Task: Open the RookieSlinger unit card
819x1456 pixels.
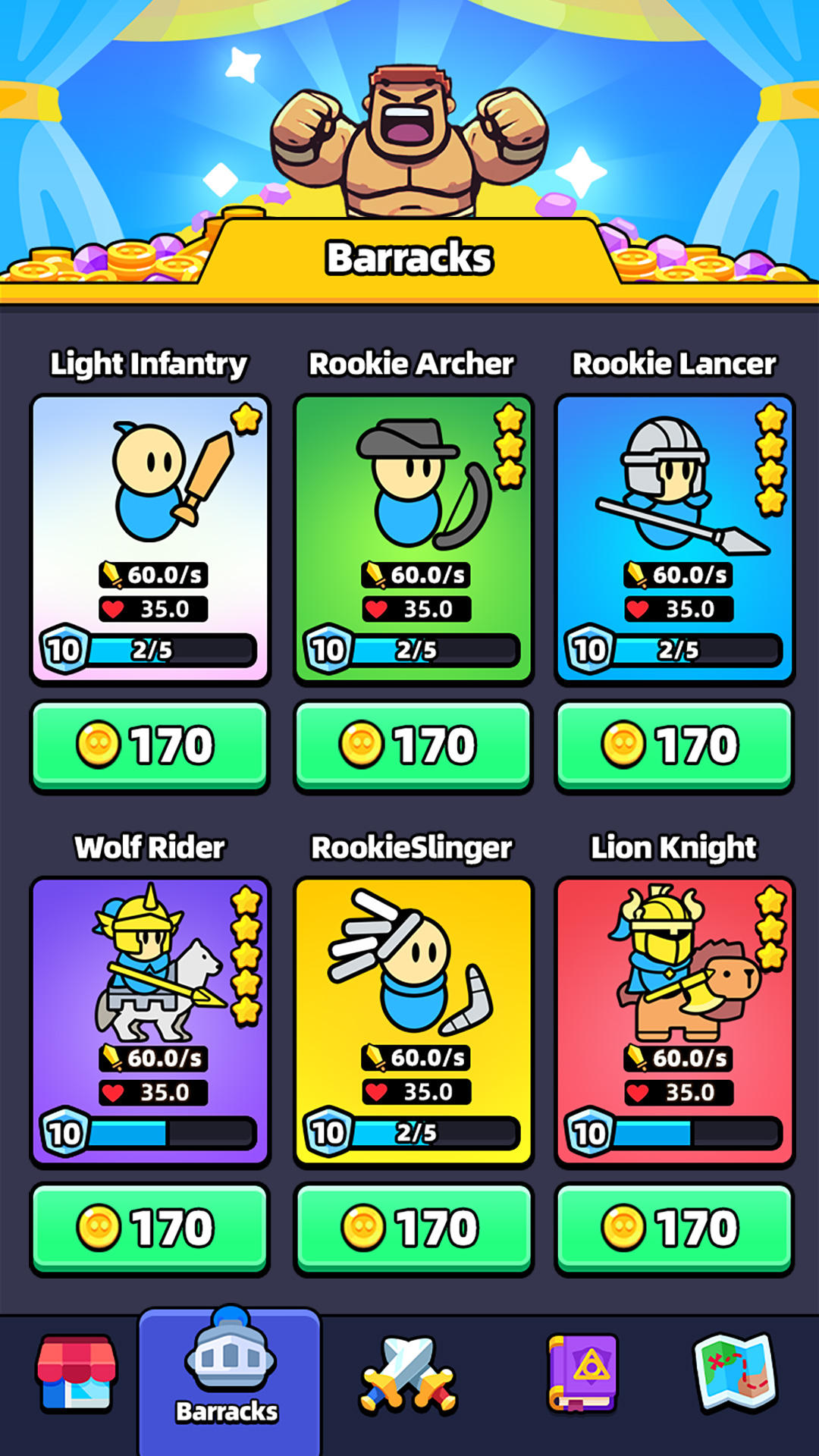Action: pyautogui.click(x=413, y=1021)
